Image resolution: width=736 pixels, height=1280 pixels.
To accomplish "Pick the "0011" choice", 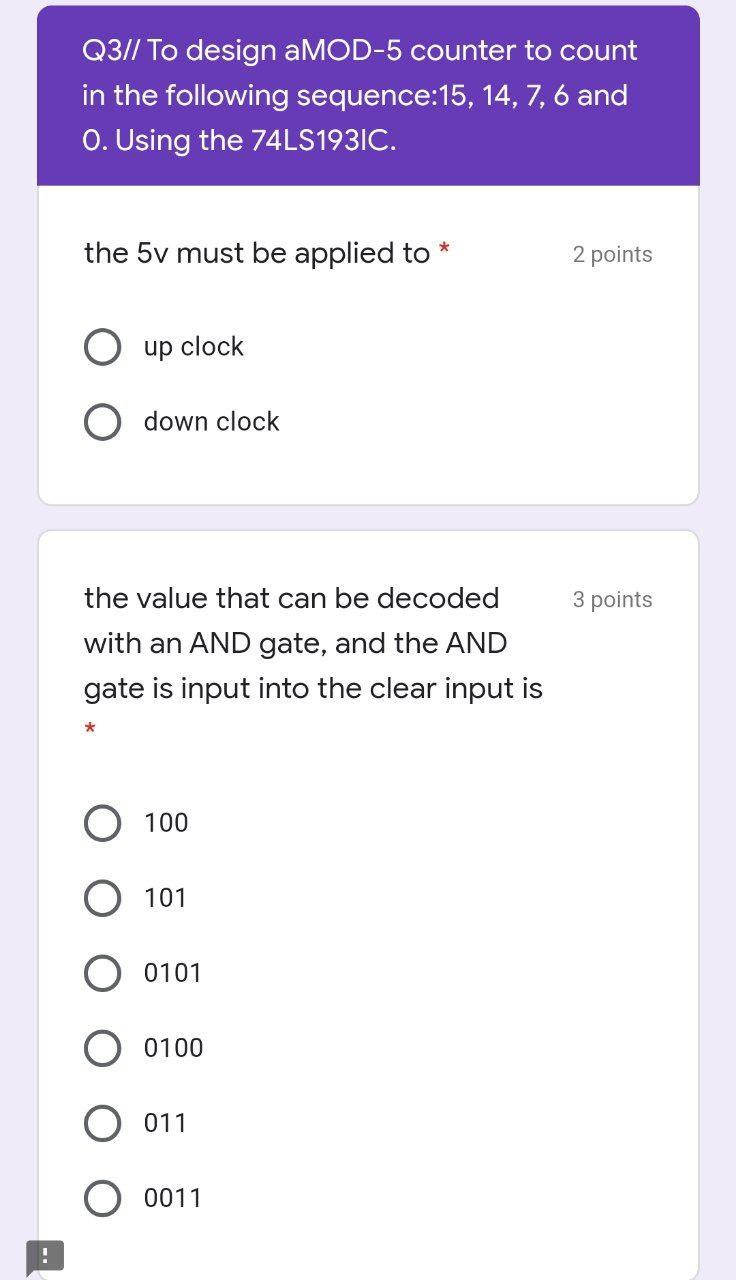I will (102, 1198).
